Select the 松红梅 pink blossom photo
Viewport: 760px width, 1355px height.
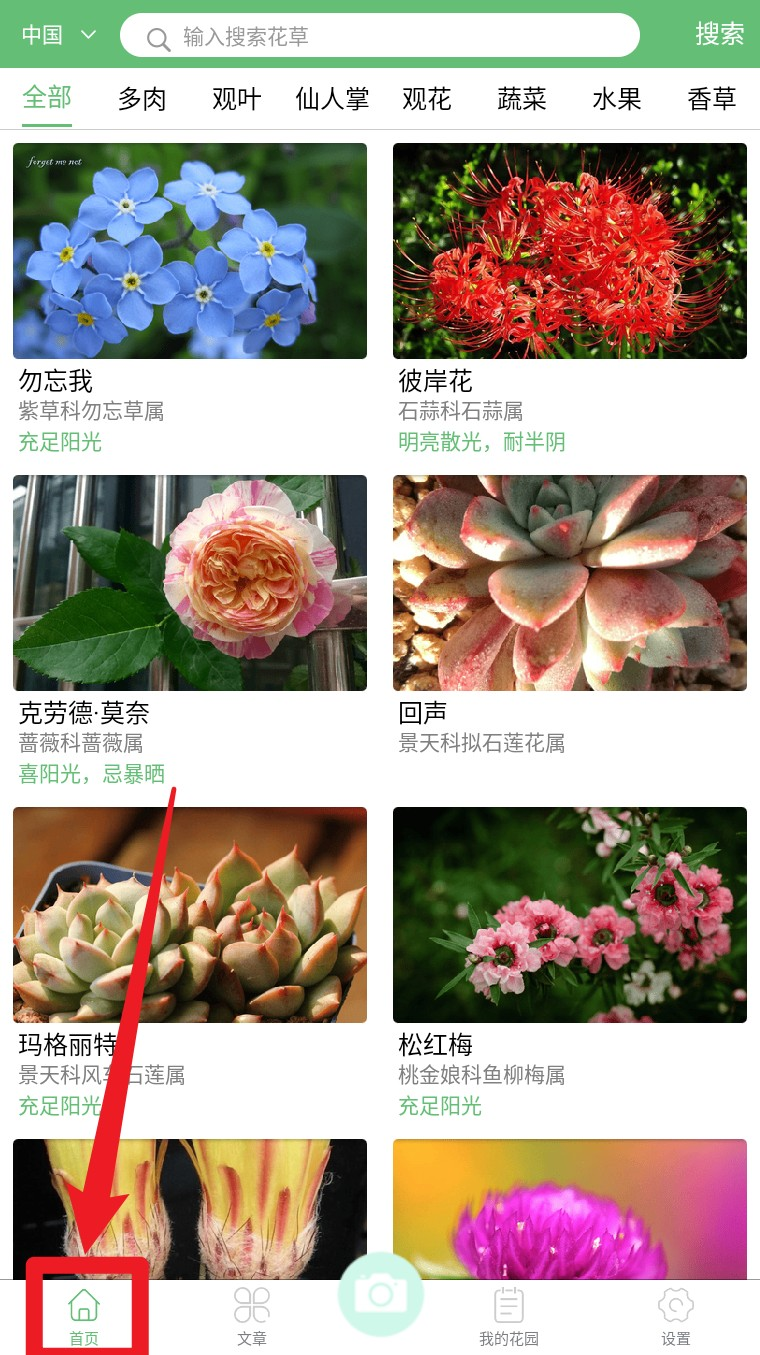pos(570,914)
